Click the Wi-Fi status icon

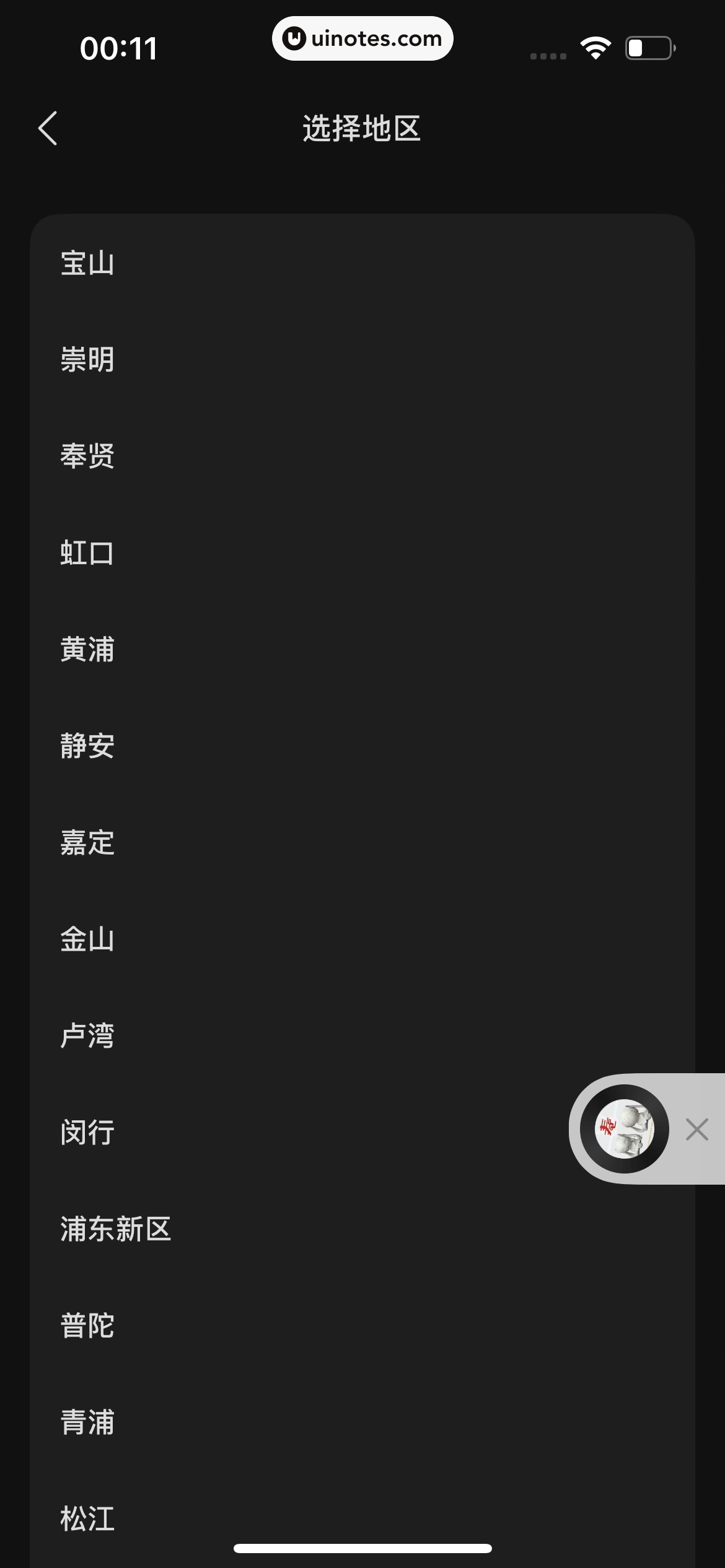pyautogui.click(x=594, y=46)
